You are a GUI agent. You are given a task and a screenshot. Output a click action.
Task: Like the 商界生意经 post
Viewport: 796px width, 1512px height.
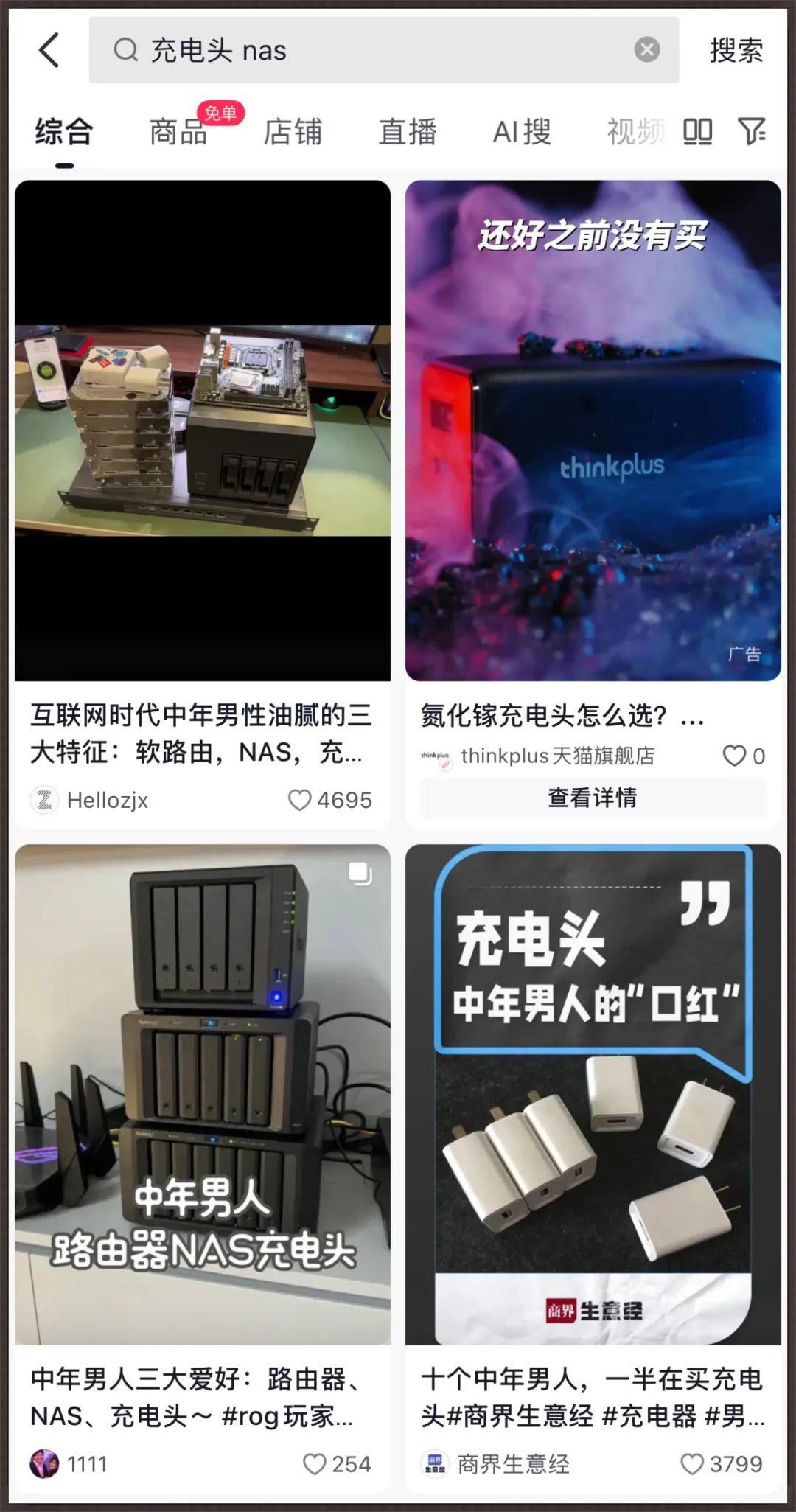click(691, 1463)
